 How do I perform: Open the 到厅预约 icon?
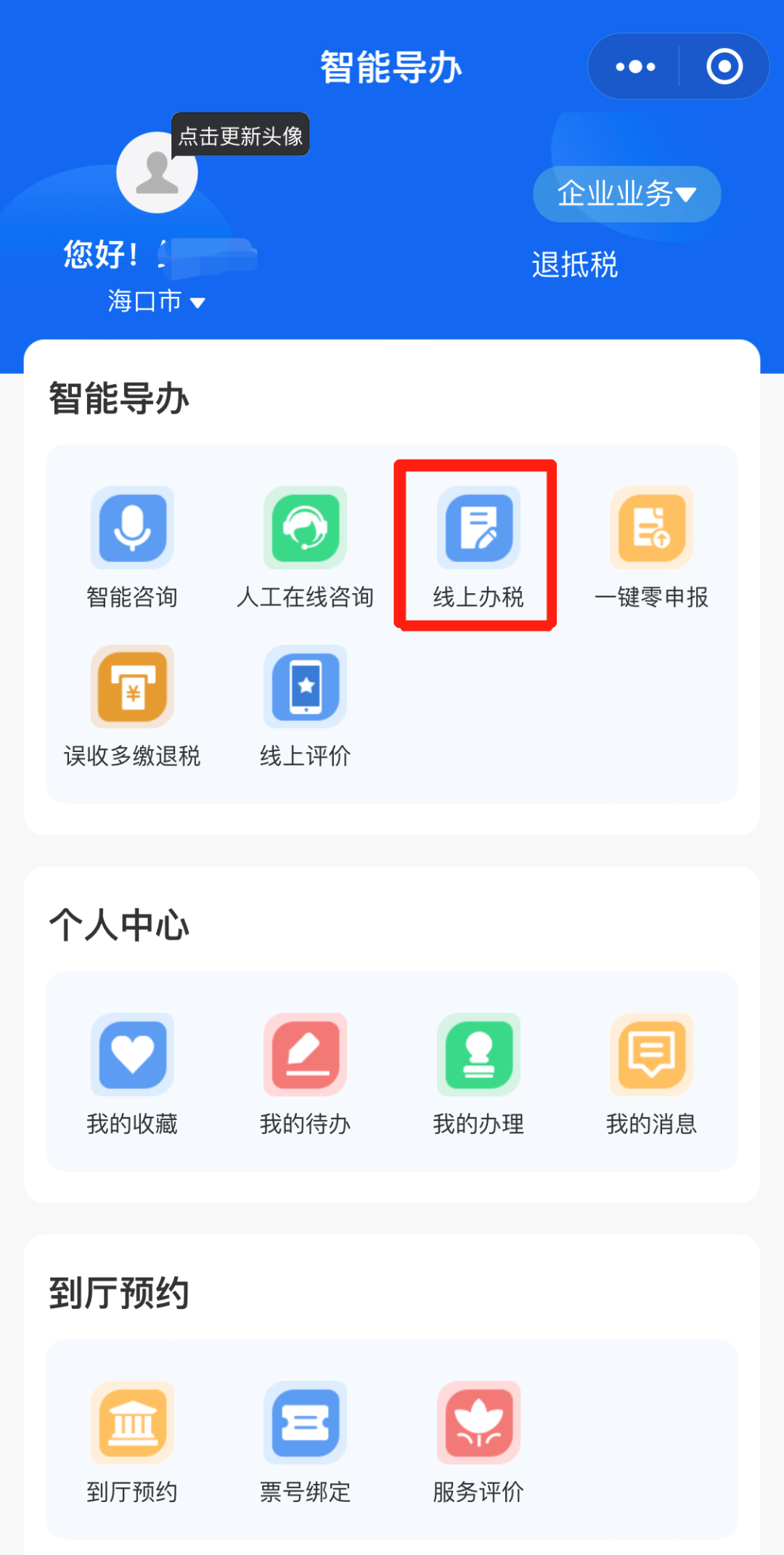[132, 1423]
